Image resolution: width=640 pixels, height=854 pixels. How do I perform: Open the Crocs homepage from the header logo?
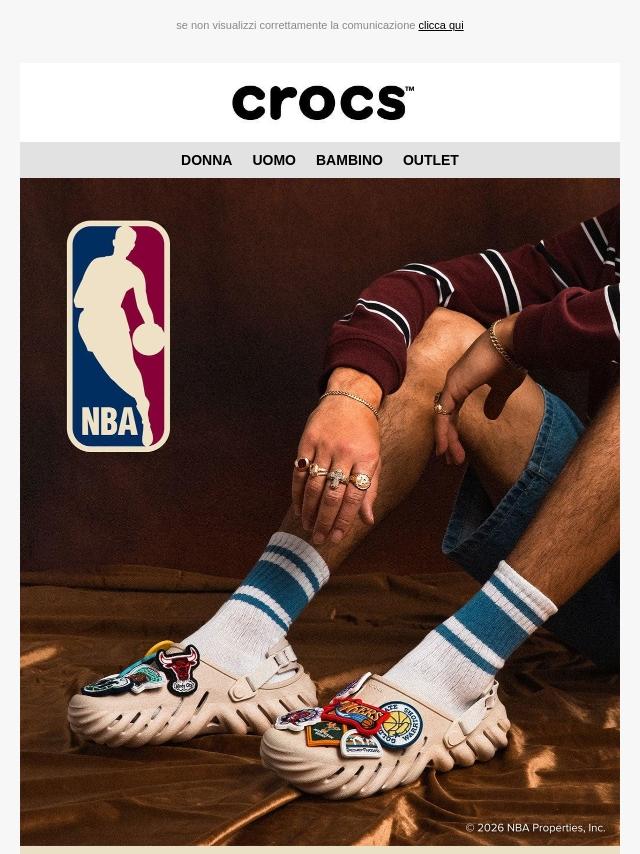322,103
